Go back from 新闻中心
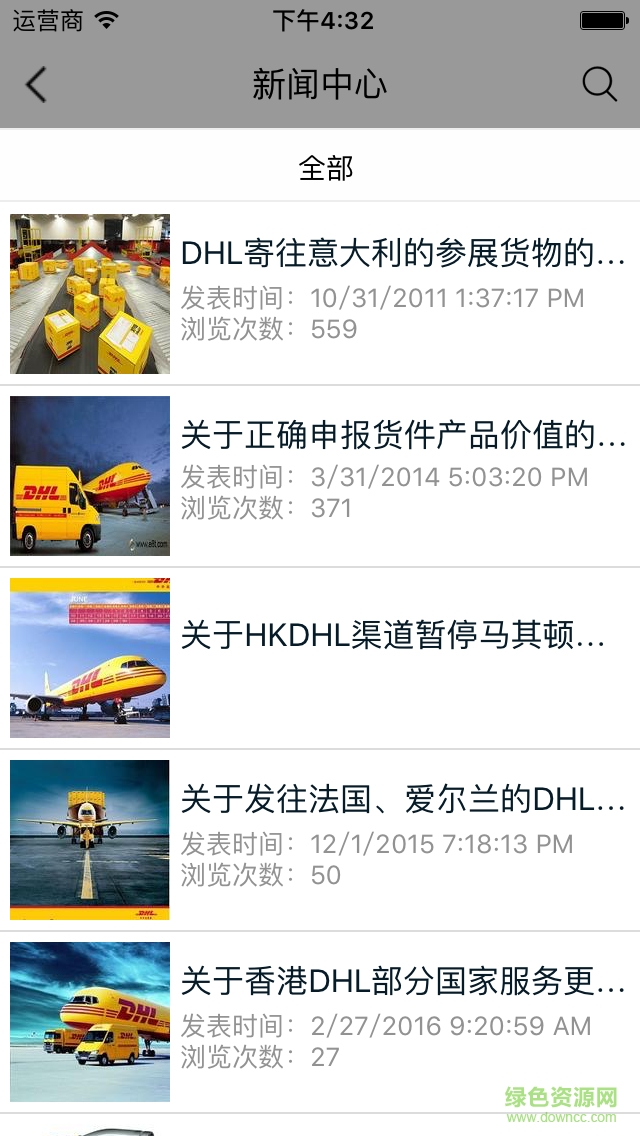 pyautogui.click(x=36, y=85)
